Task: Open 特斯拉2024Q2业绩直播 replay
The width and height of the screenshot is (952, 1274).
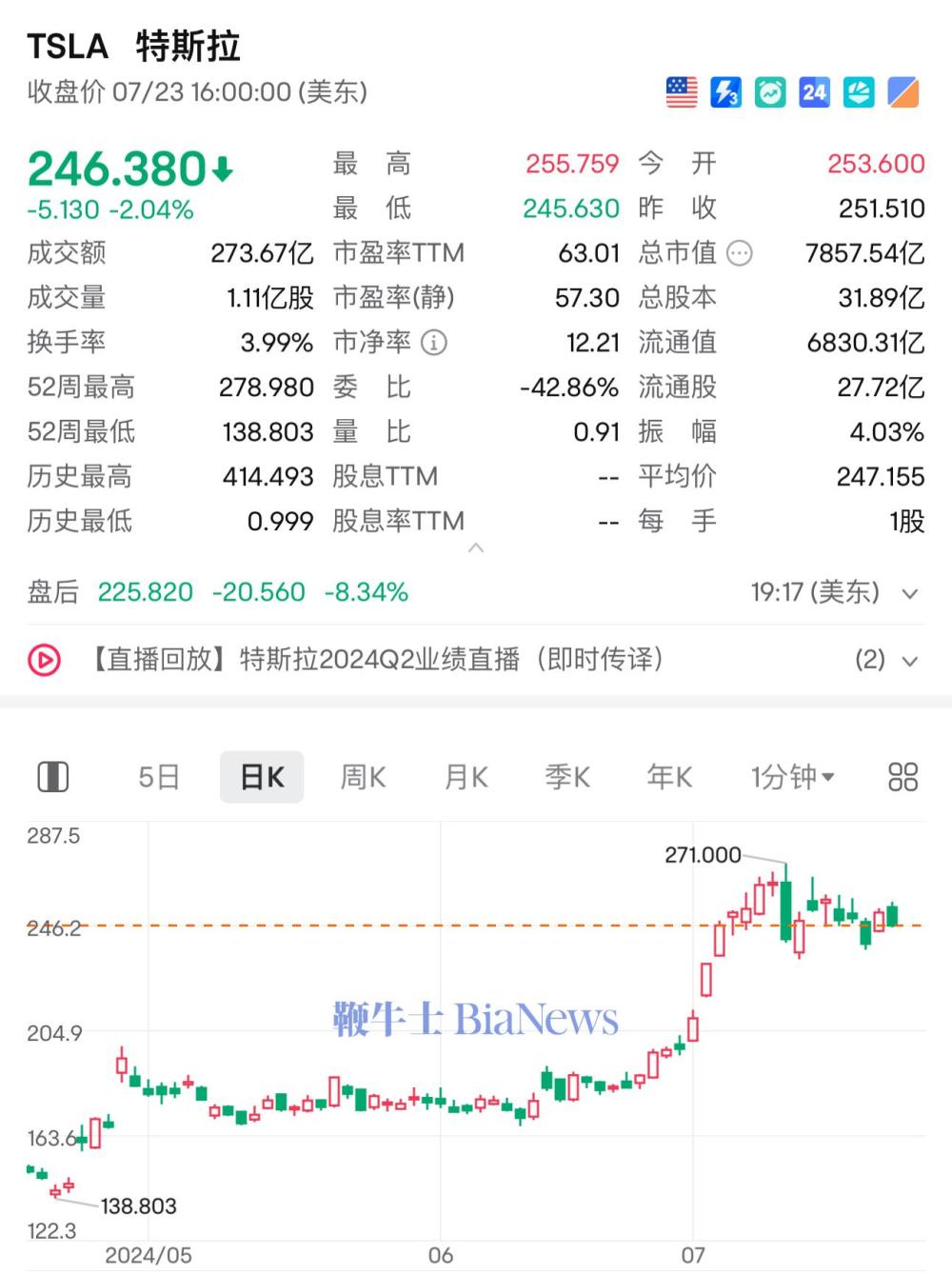Action: (x=376, y=659)
